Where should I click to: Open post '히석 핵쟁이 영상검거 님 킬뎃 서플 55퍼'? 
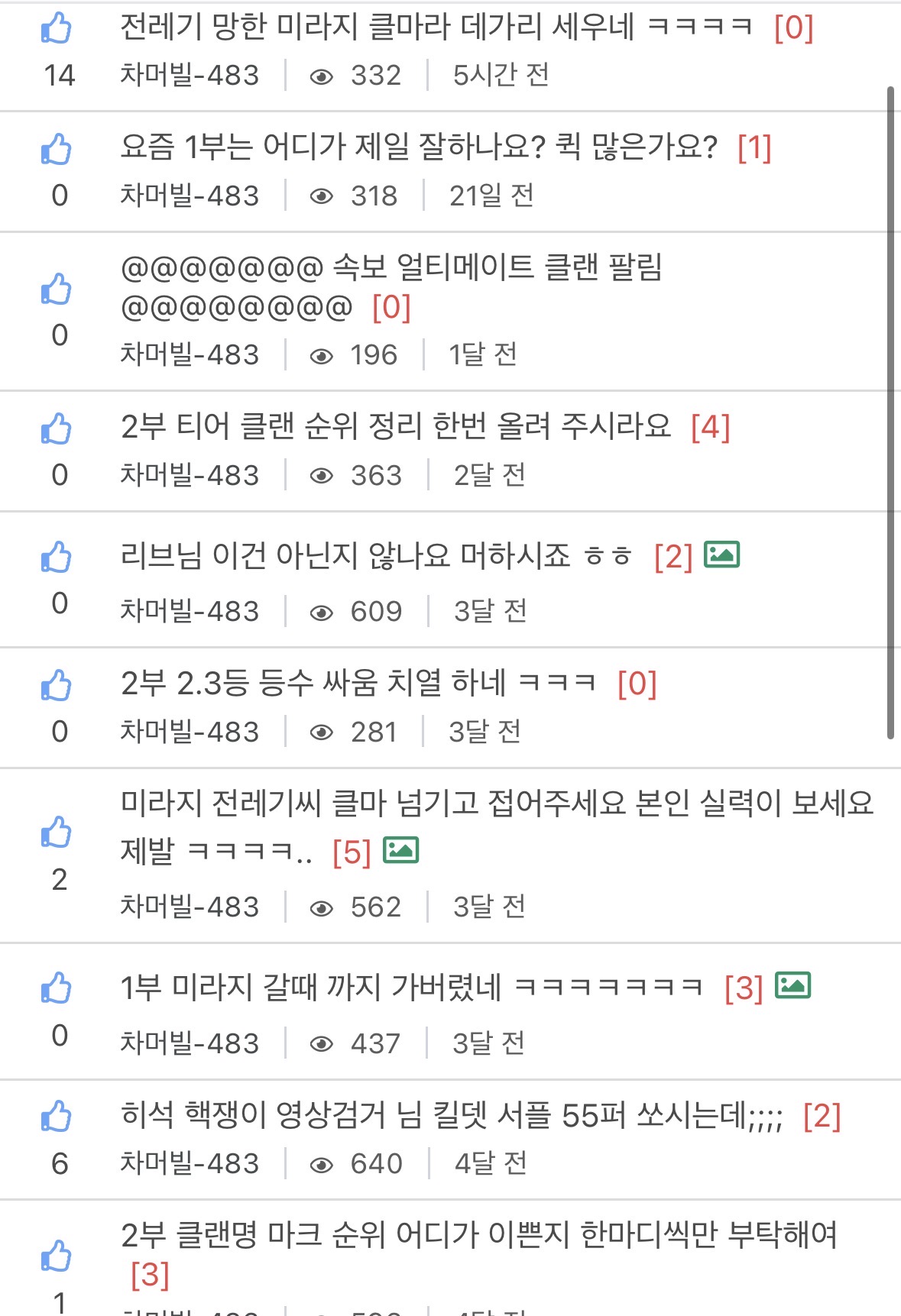(x=451, y=1116)
